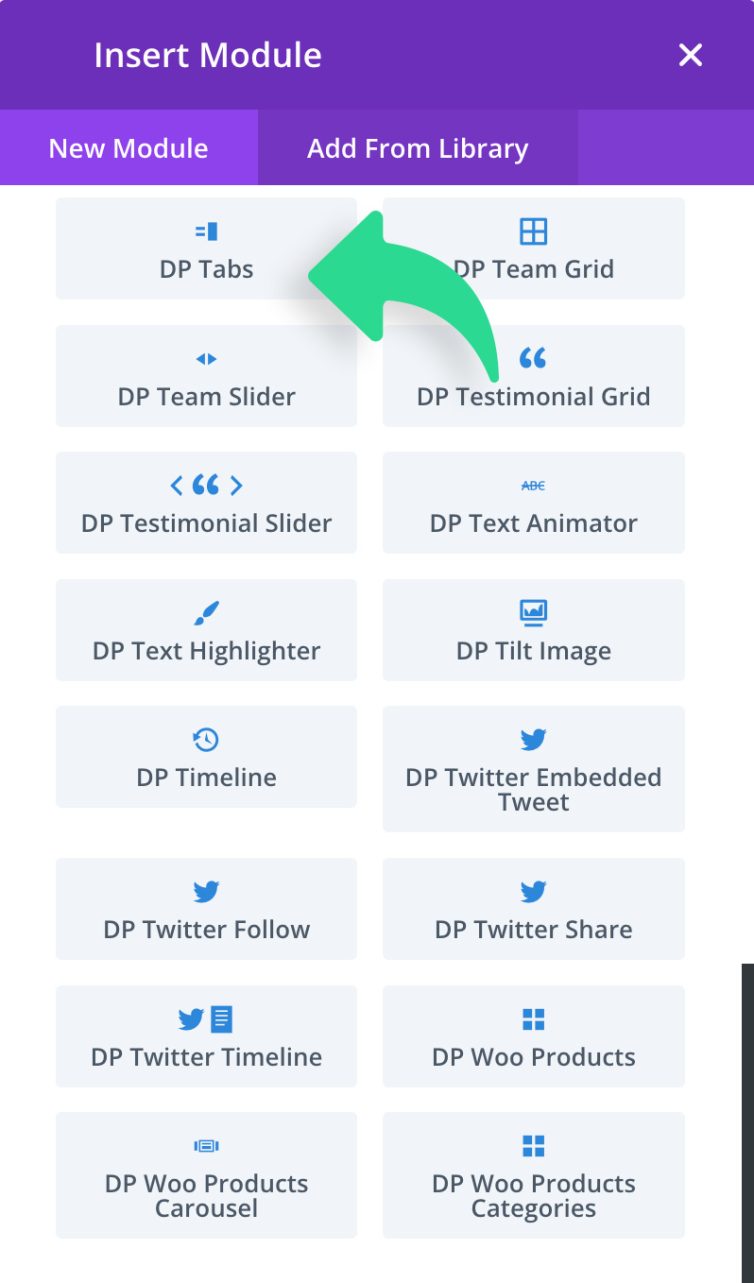This screenshot has width=754, height=1283.
Task: Select the DP Timeline clock icon
Action: pyautogui.click(x=207, y=740)
